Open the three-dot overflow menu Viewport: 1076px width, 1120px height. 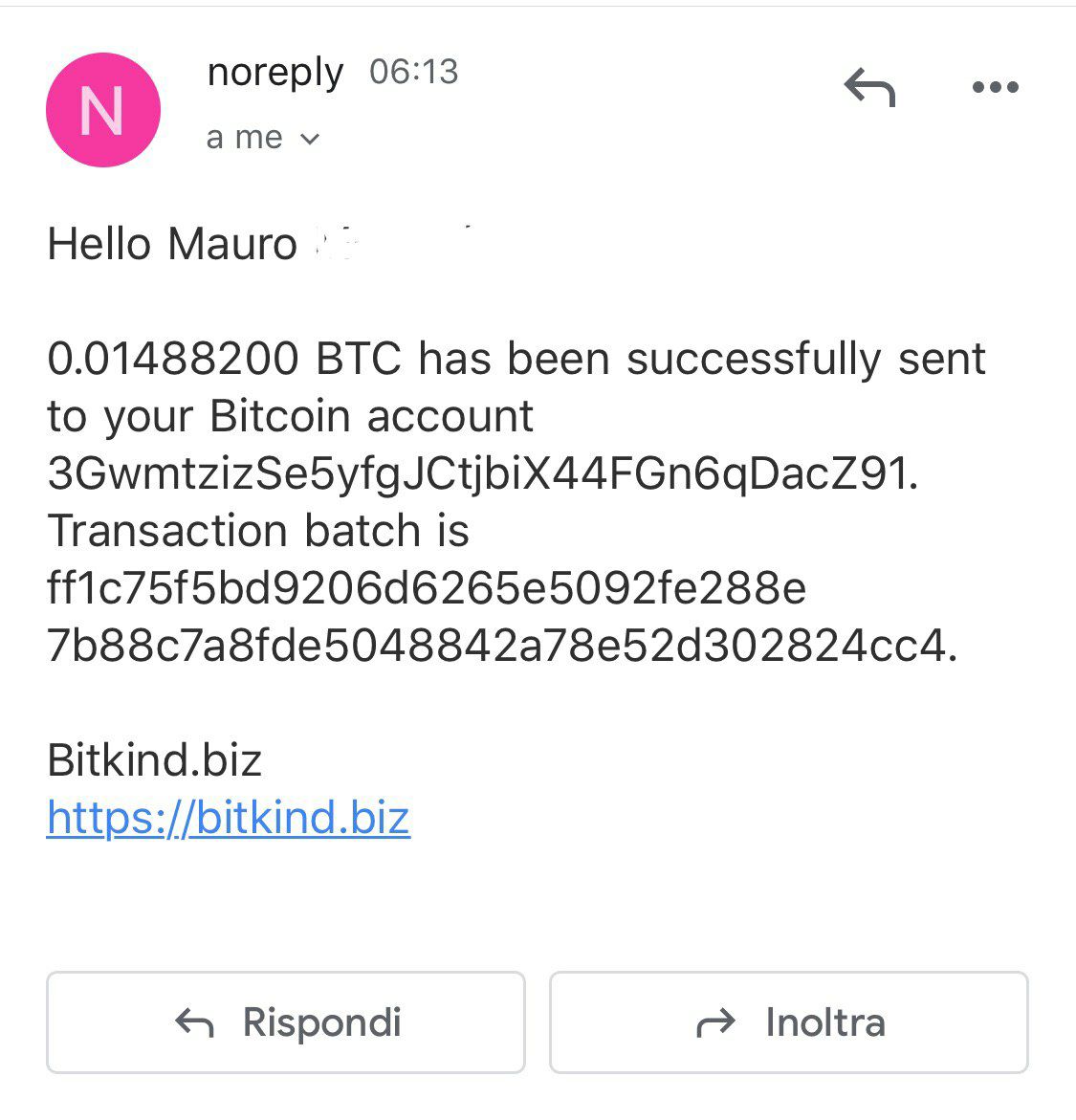(x=995, y=88)
